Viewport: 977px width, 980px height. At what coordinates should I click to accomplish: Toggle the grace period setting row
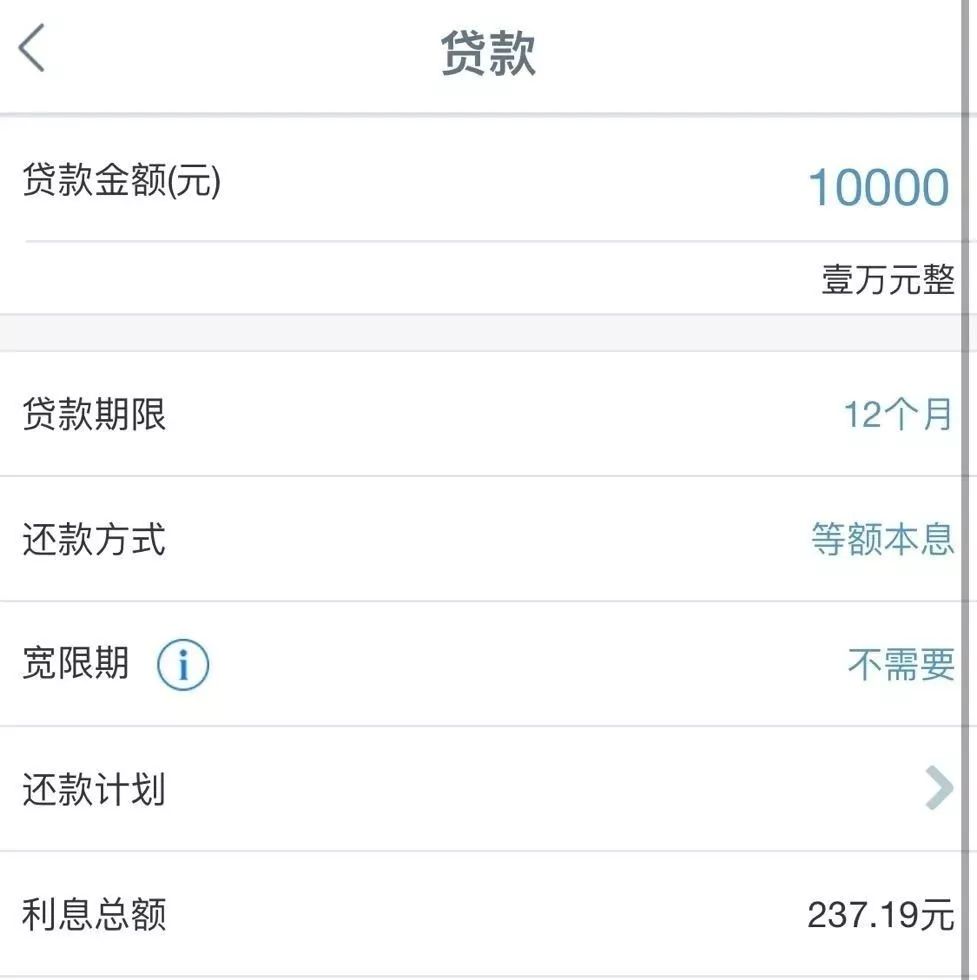488,664
